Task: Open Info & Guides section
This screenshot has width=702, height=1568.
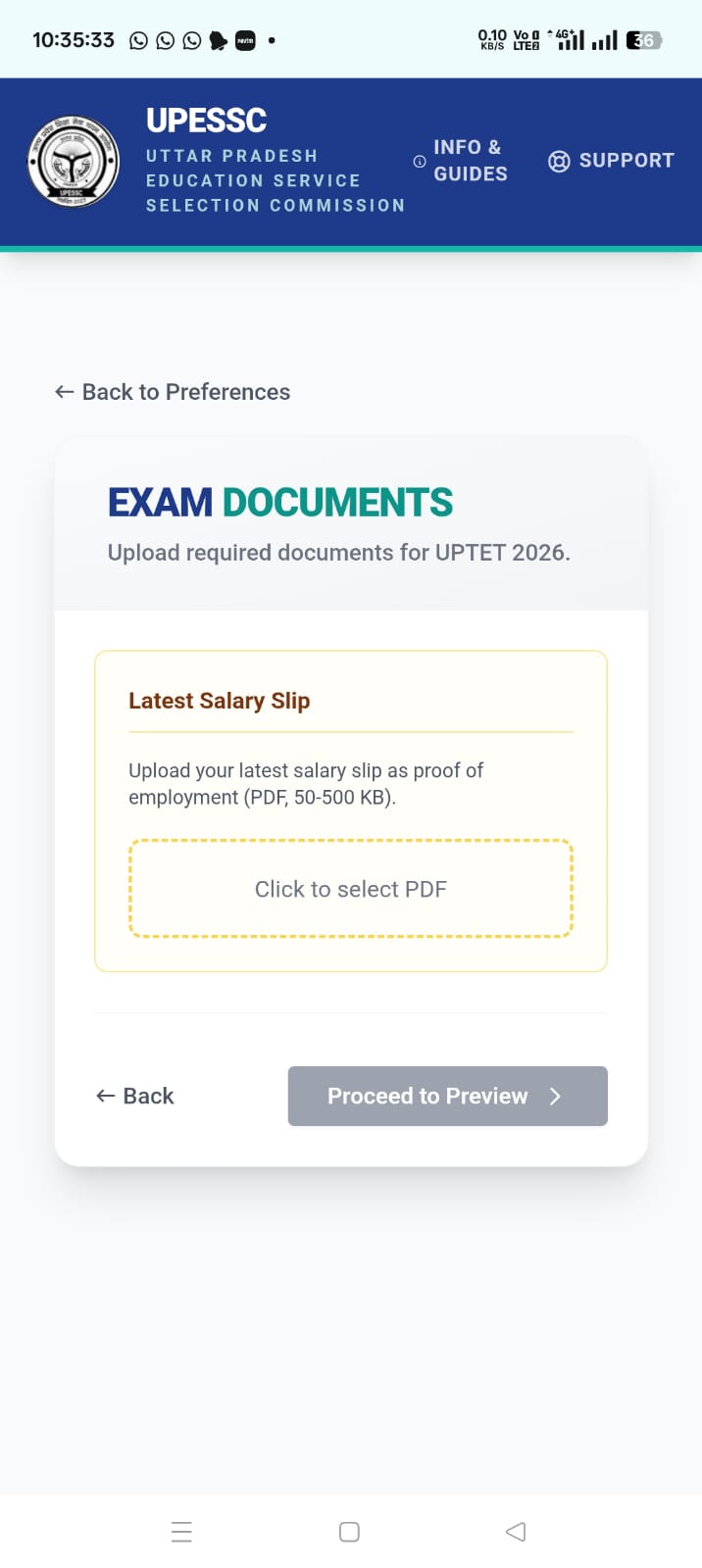Action: coord(461,161)
